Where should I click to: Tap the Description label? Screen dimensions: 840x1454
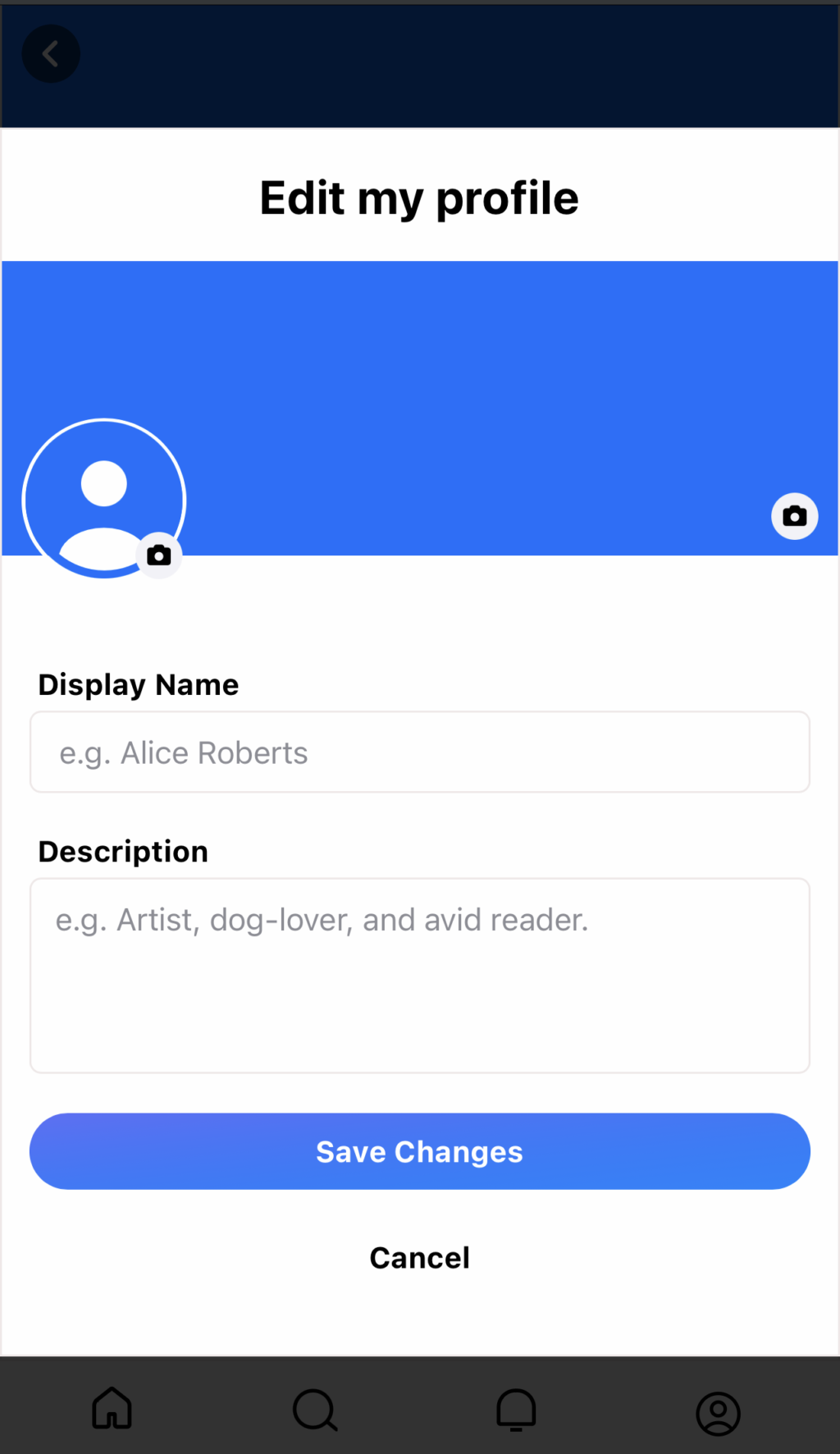tap(122, 851)
